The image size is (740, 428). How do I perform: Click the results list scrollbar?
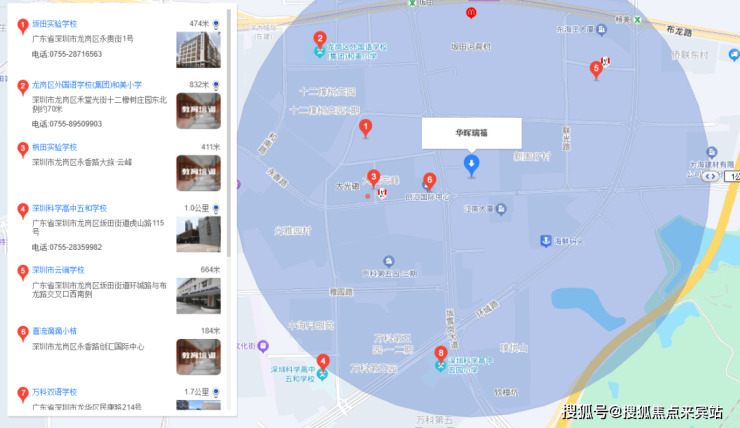tap(229, 133)
